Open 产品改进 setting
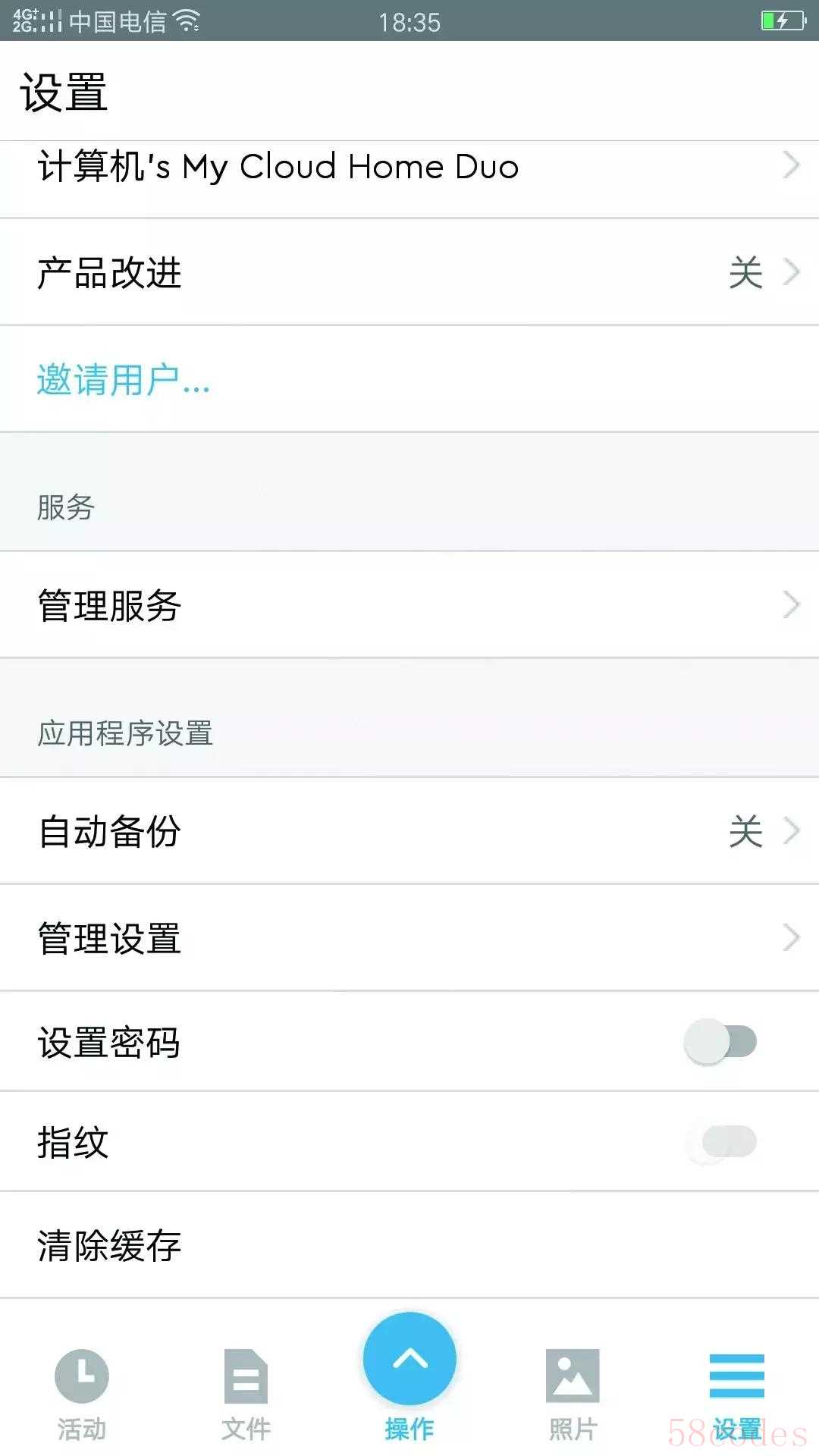The width and height of the screenshot is (819, 1456). (x=409, y=273)
